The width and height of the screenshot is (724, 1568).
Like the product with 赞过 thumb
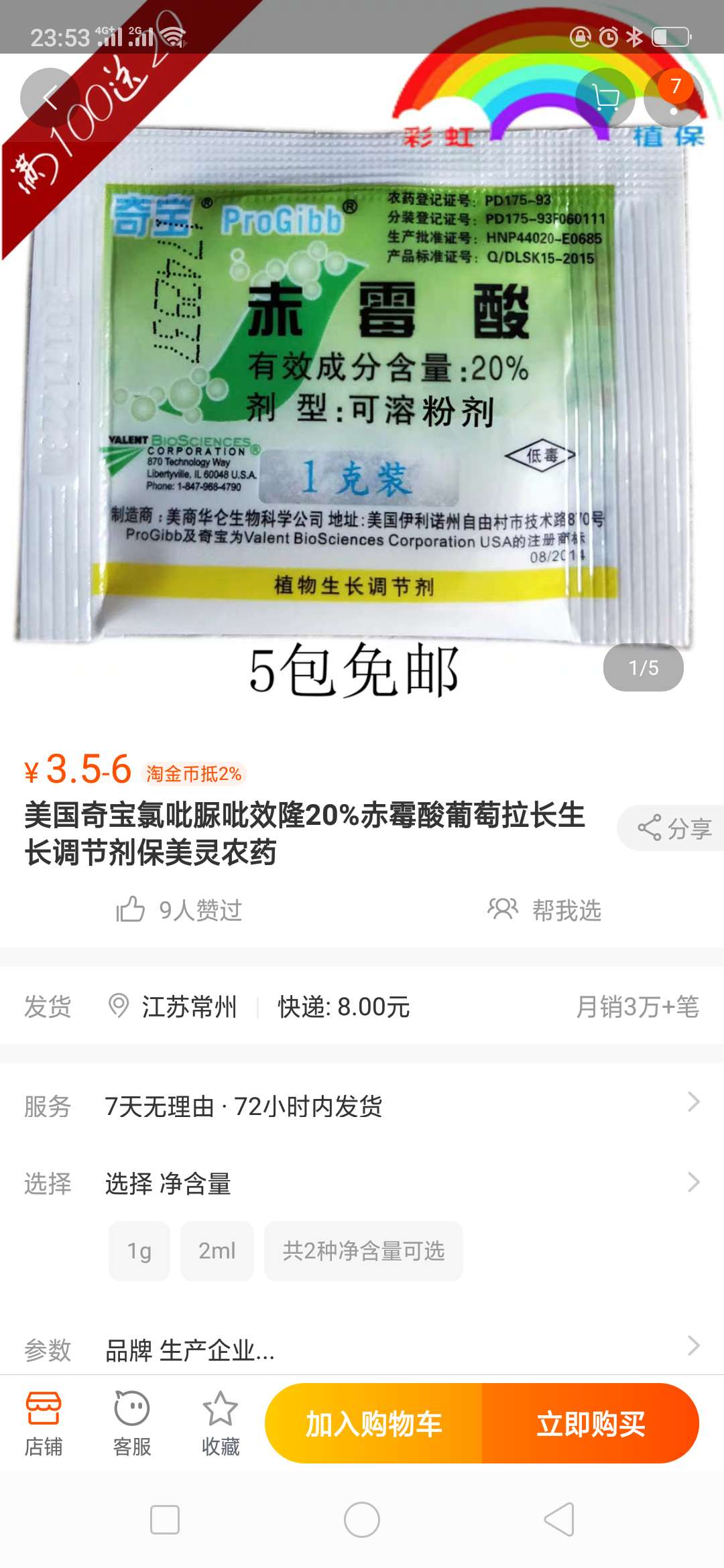[x=179, y=910]
